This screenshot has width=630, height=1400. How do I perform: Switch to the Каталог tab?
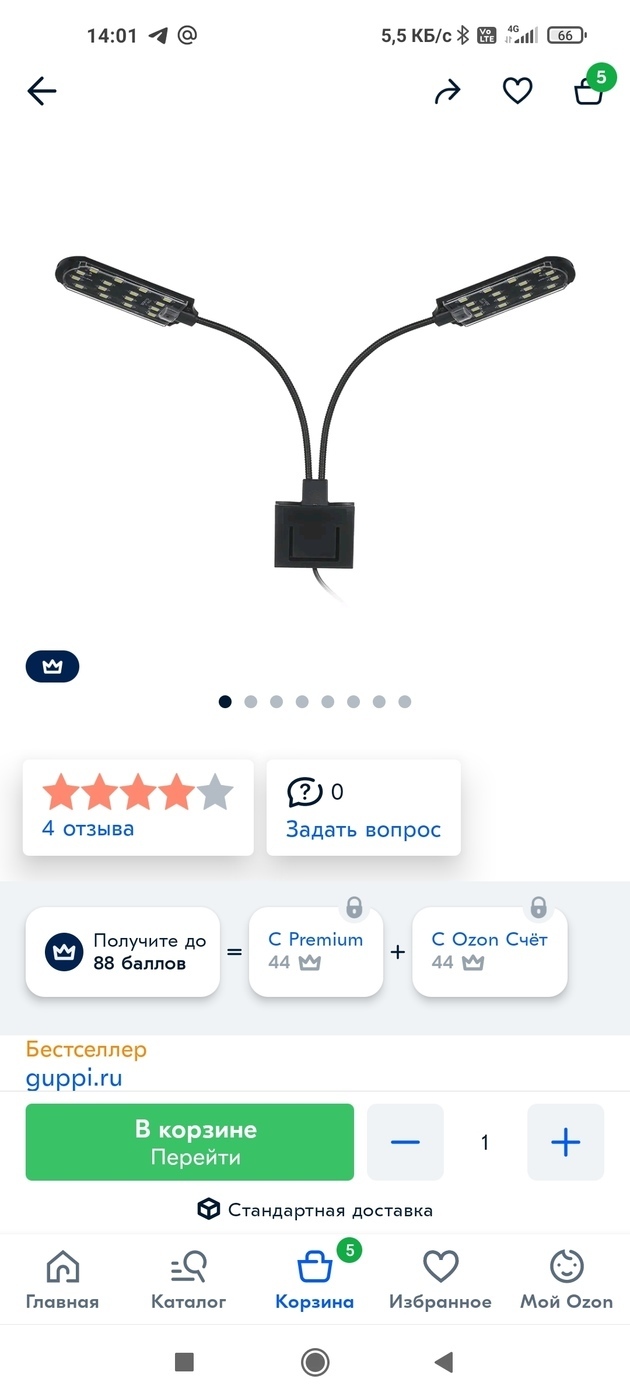pos(188,1280)
